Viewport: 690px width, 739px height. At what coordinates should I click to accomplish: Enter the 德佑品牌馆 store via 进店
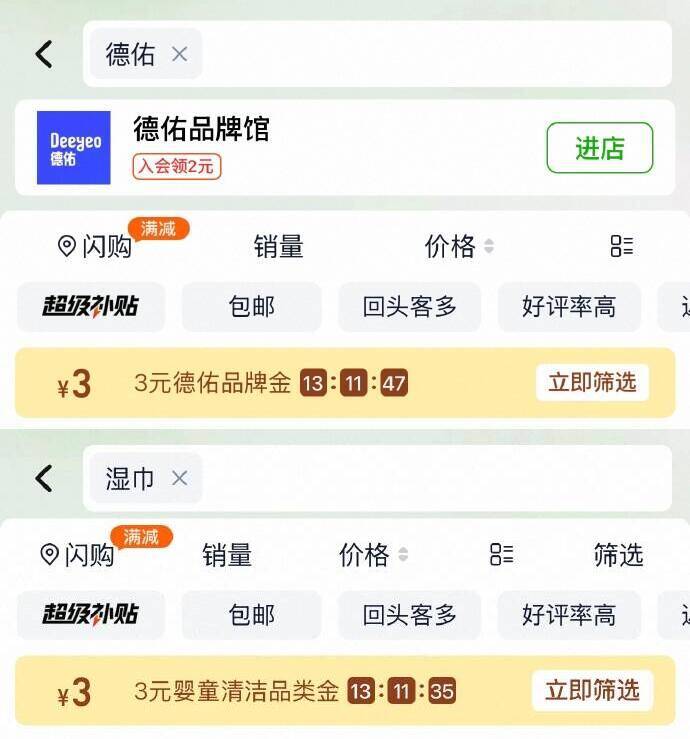pos(599,148)
